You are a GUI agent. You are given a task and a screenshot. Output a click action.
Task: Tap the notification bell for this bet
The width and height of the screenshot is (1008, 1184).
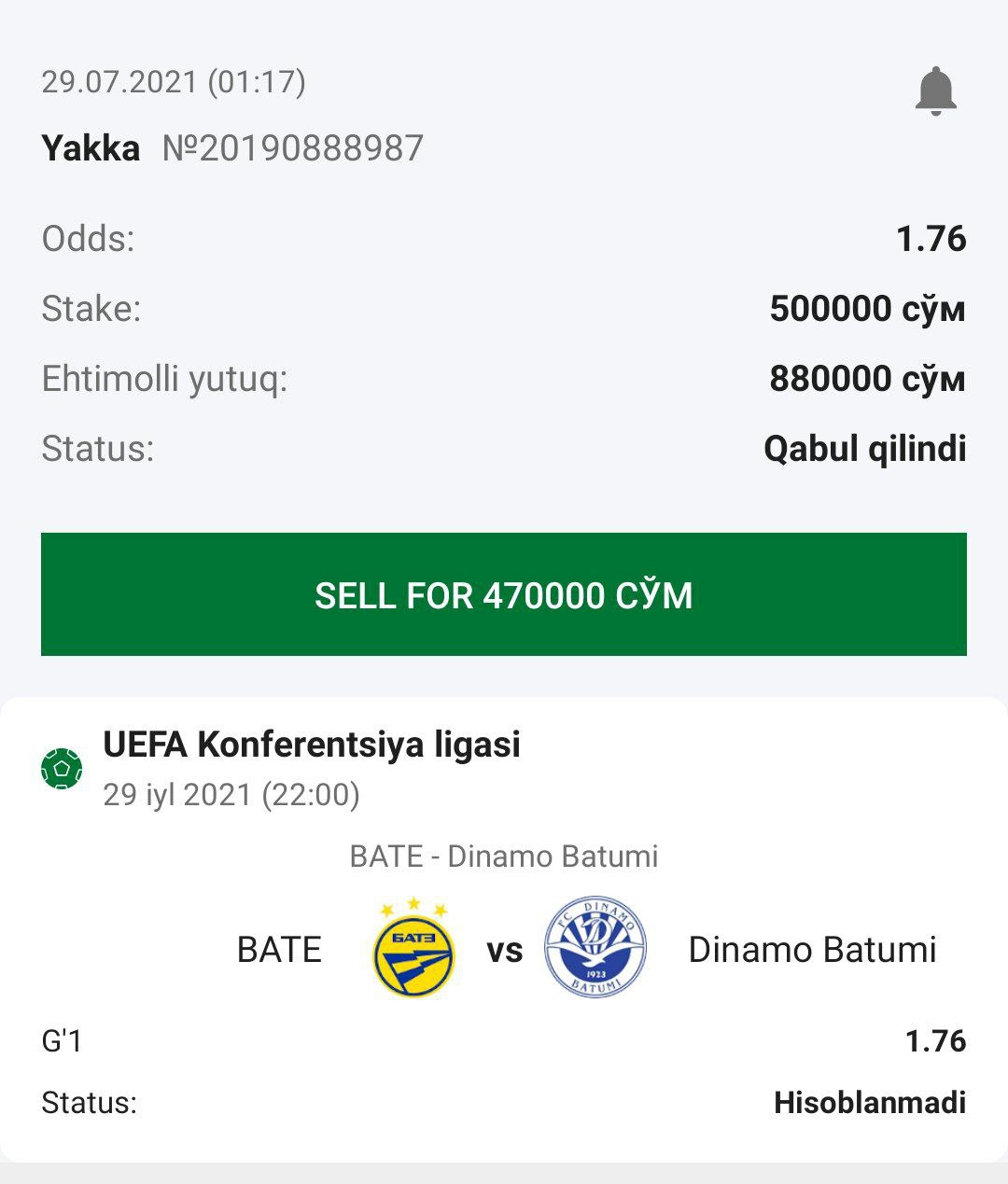[x=935, y=91]
